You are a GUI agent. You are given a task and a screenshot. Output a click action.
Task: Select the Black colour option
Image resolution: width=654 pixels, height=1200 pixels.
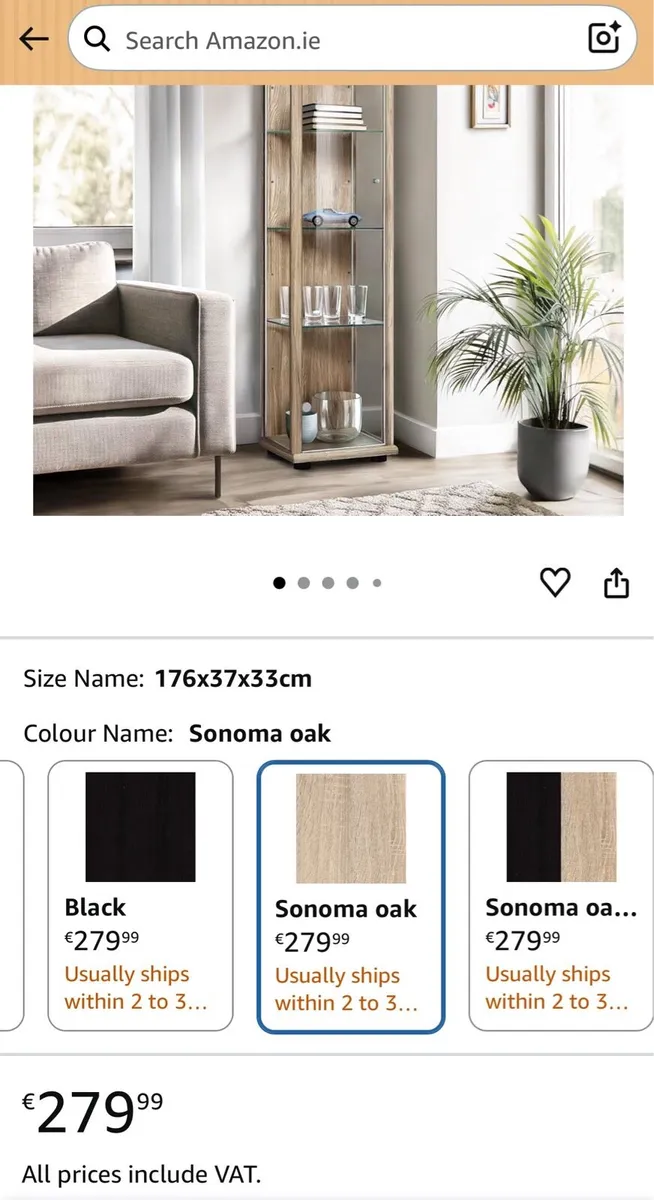(x=140, y=895)
